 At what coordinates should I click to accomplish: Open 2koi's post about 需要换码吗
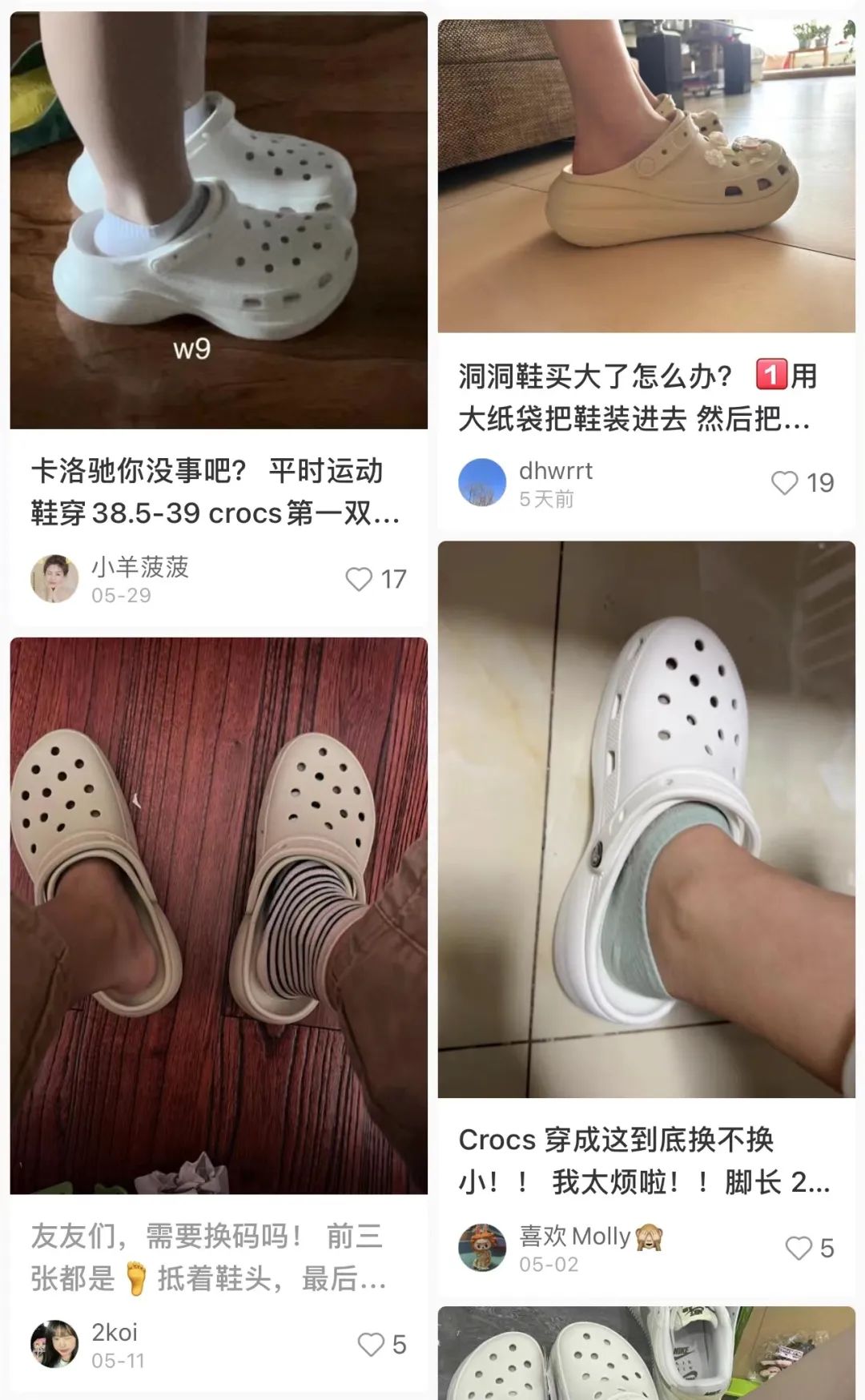tap(218, 915)
